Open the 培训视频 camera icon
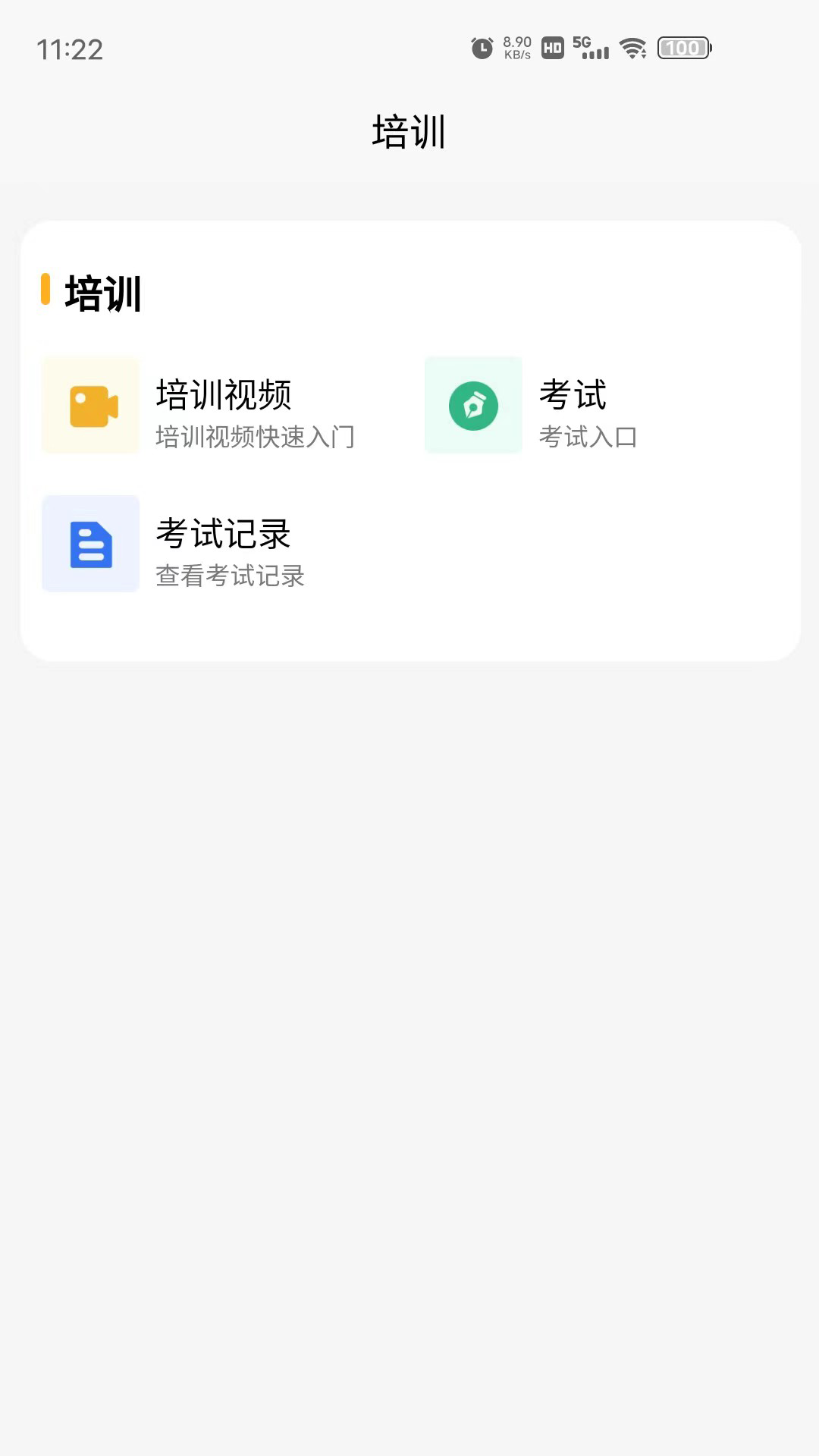This screenshot has width=819, height=1456. click(x=90, y=405)
